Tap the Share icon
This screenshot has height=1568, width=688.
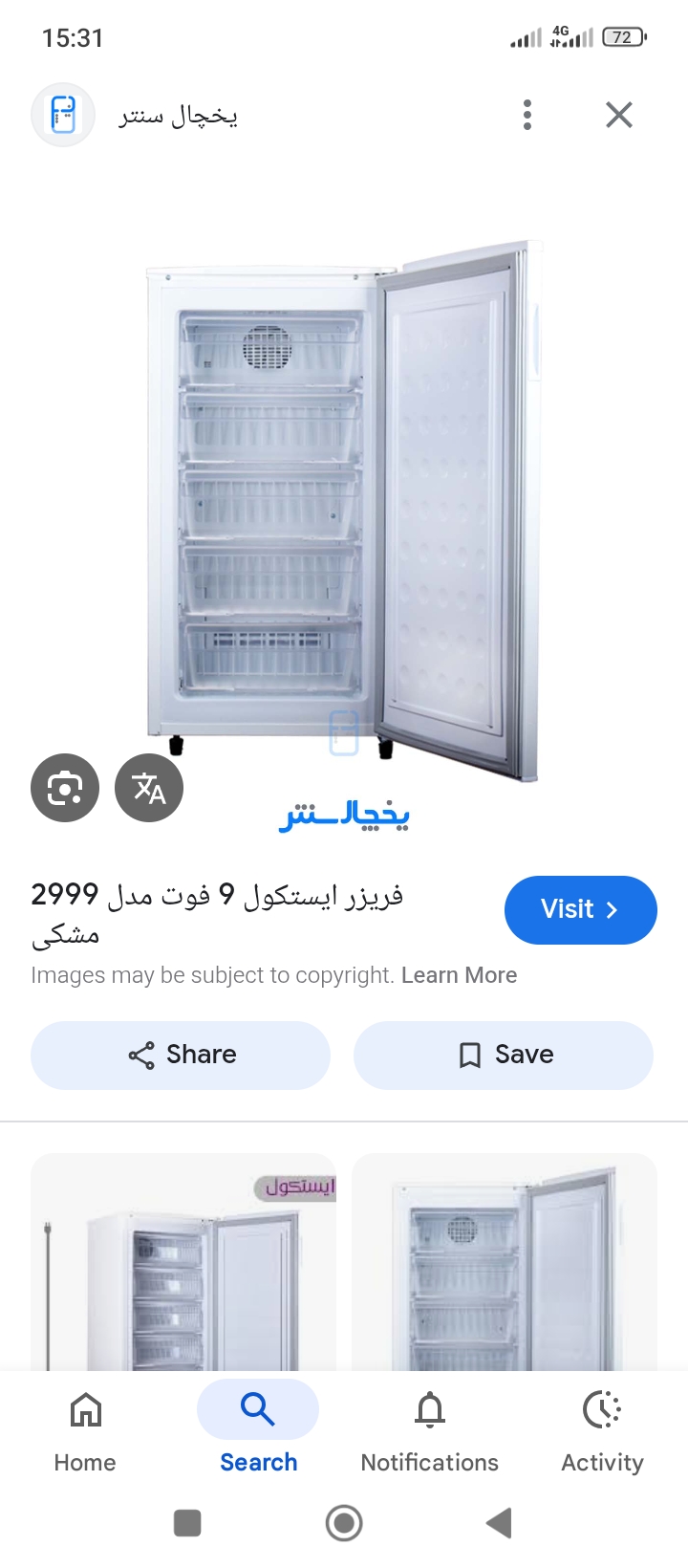click(140, 1055)
